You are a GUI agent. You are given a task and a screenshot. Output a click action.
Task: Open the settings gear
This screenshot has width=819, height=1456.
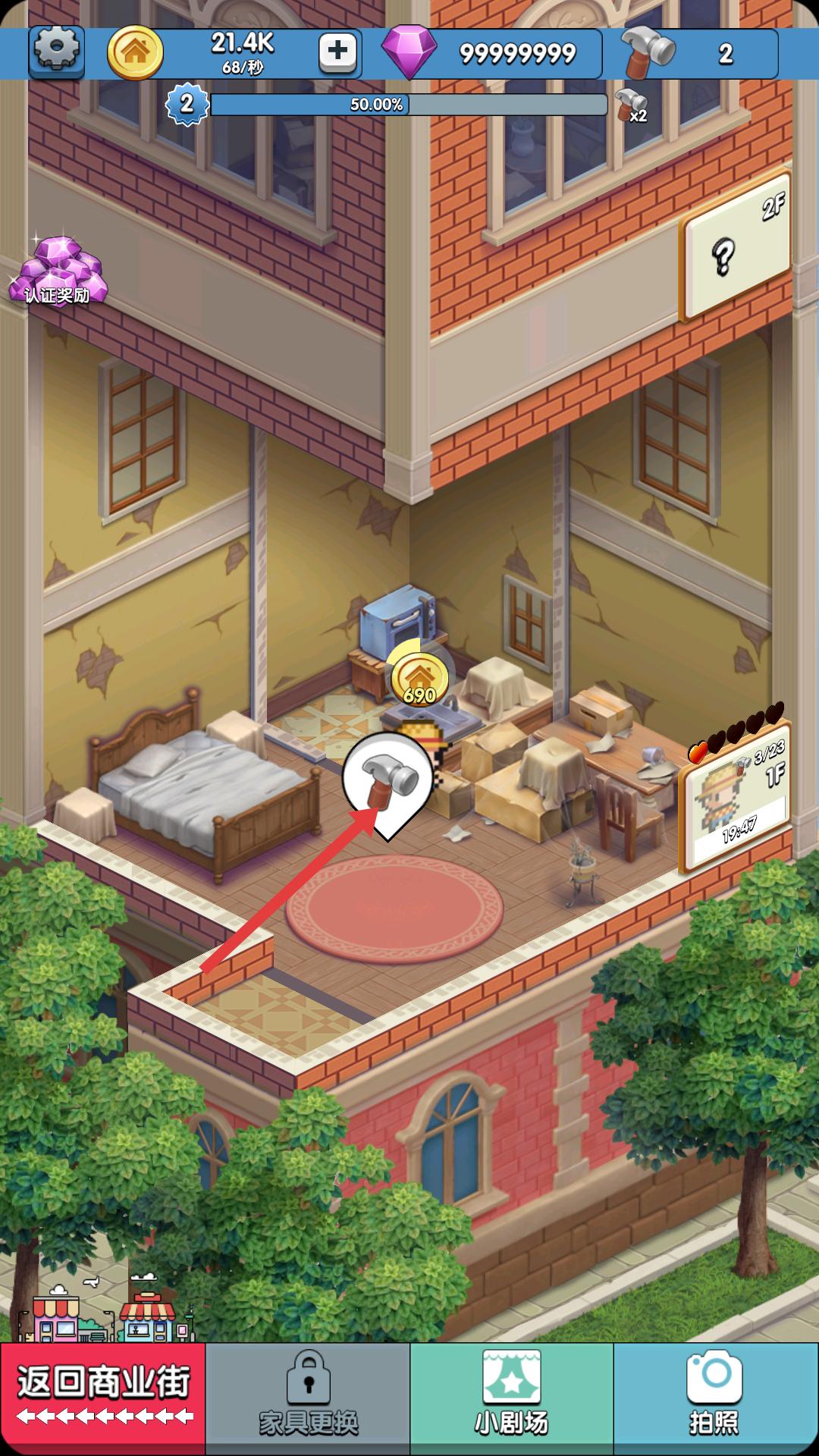click(x=57, y=52)
